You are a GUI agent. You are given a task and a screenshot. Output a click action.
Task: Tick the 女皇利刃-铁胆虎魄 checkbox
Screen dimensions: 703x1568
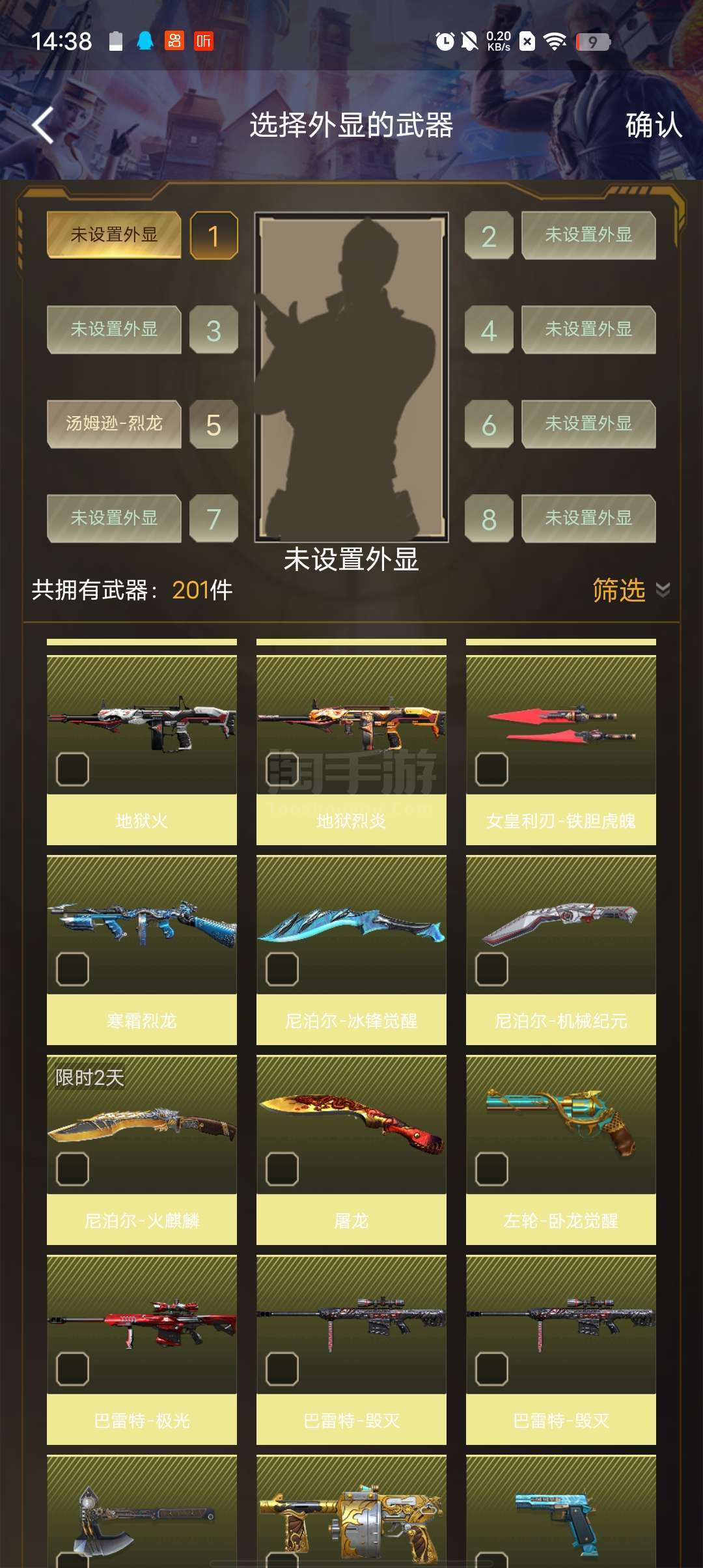pos(491,770)
